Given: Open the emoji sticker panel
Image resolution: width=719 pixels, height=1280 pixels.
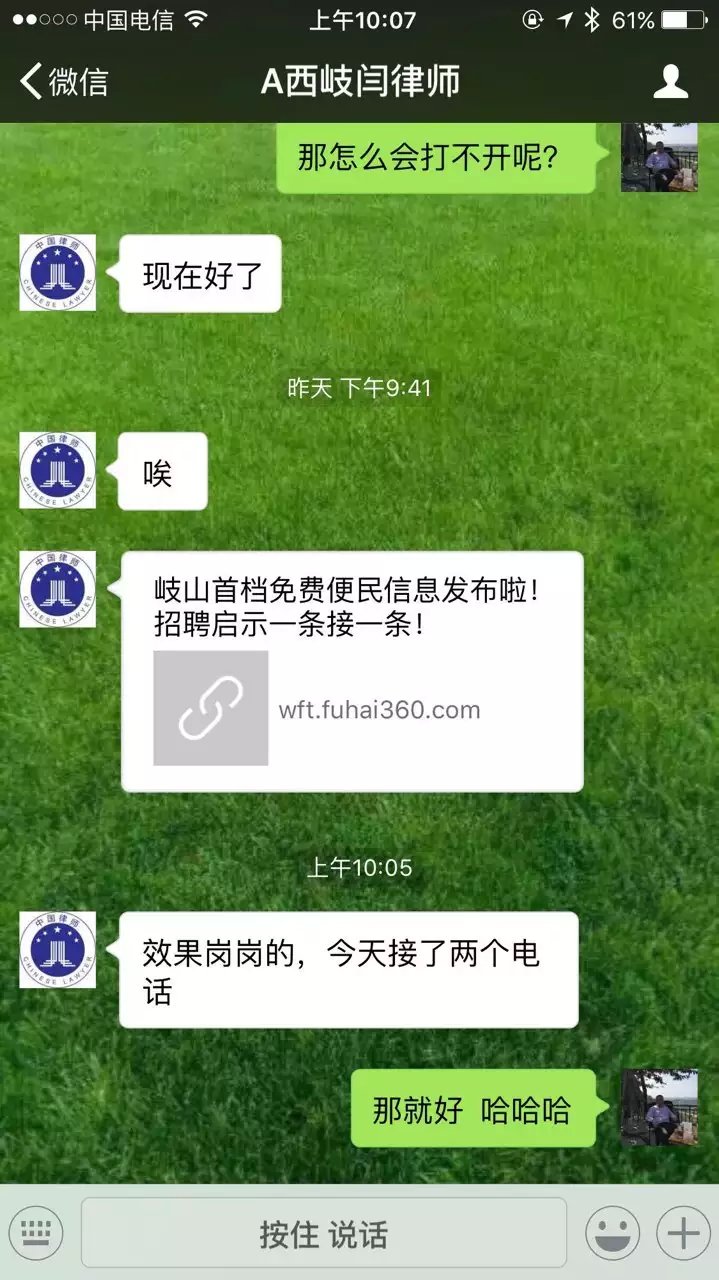Looking at the screenshot, I should tap(612, 1233).
